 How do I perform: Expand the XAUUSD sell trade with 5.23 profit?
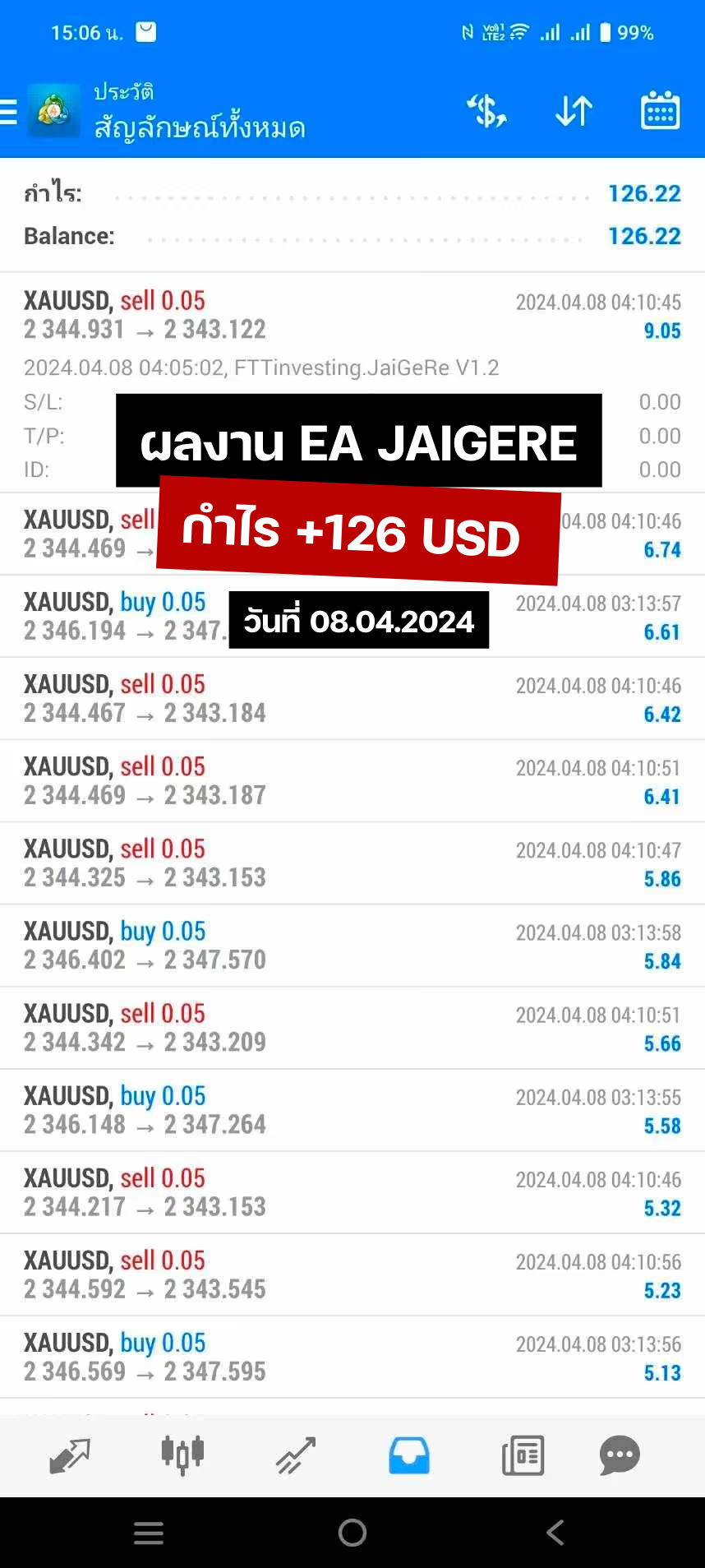(x=352, y=1274)
